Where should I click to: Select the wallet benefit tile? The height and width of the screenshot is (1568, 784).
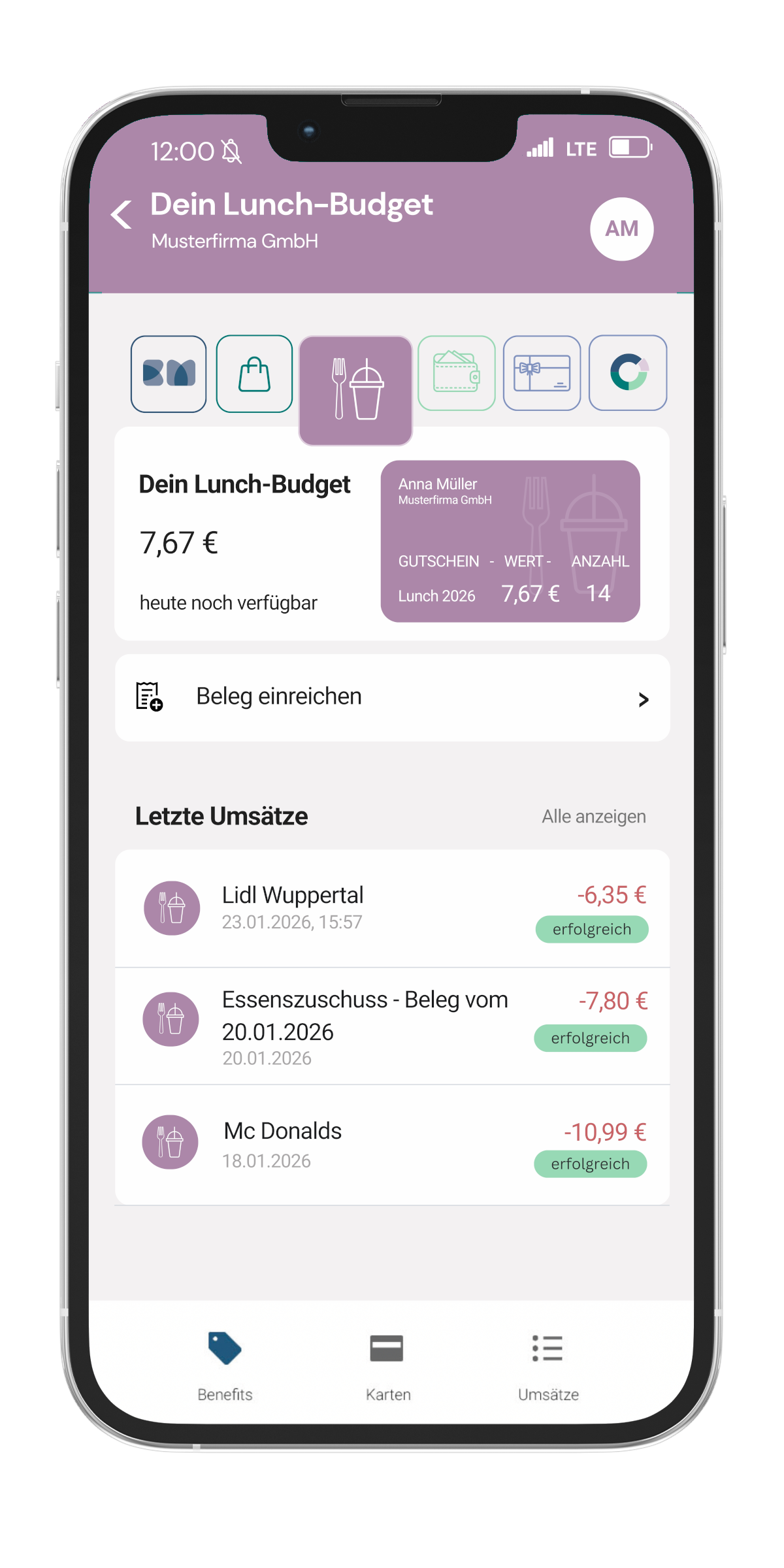tap(456, 373)
